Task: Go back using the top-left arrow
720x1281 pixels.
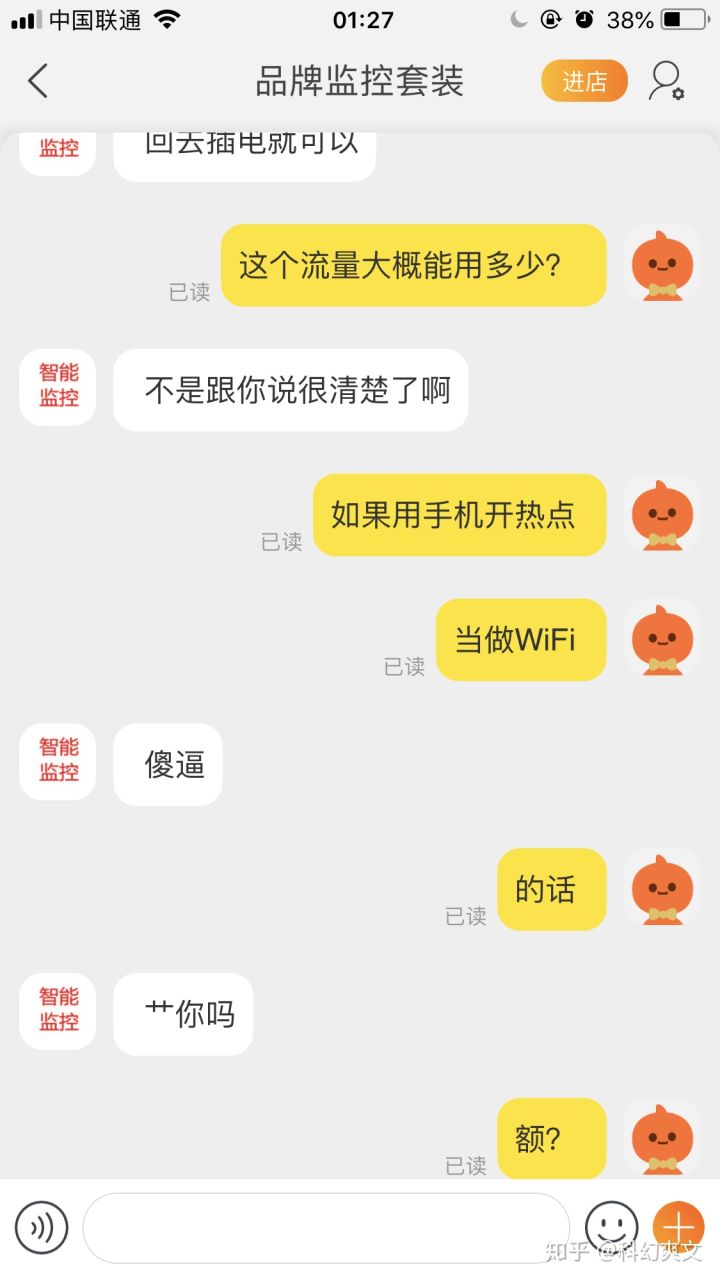Action: [38, 81]
